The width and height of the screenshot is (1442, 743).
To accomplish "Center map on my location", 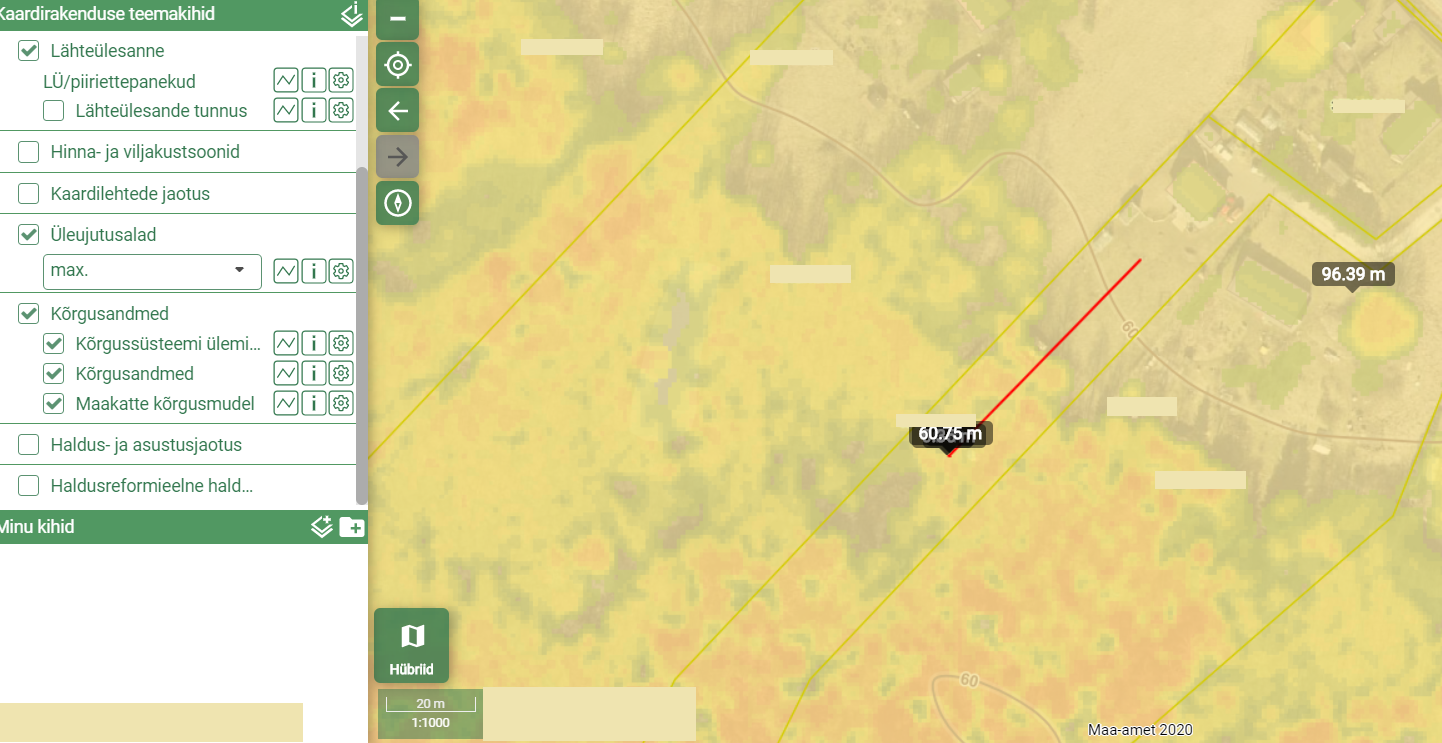I will click(397, 66).
